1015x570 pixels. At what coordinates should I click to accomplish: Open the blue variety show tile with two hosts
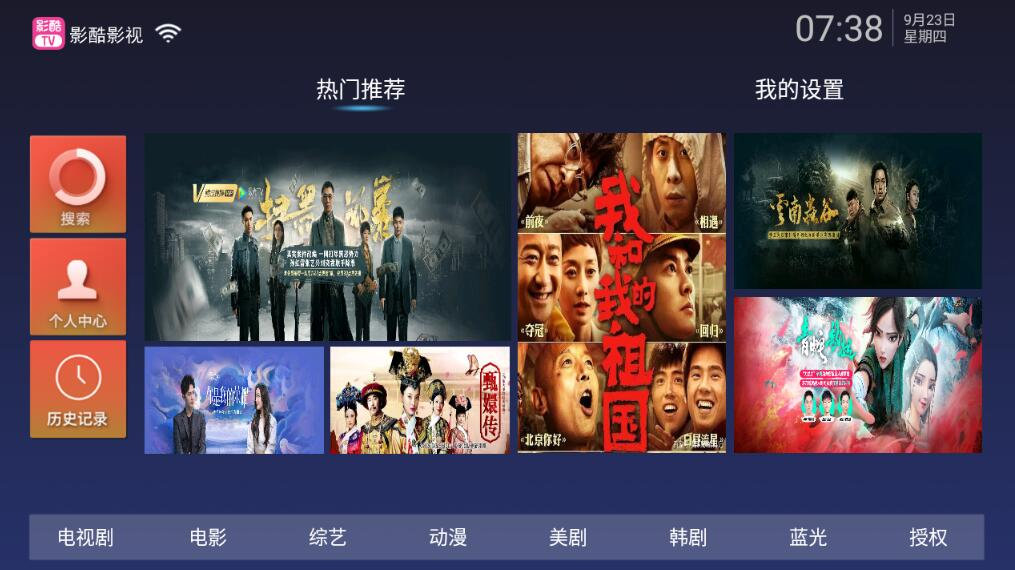tap(234, 400)
